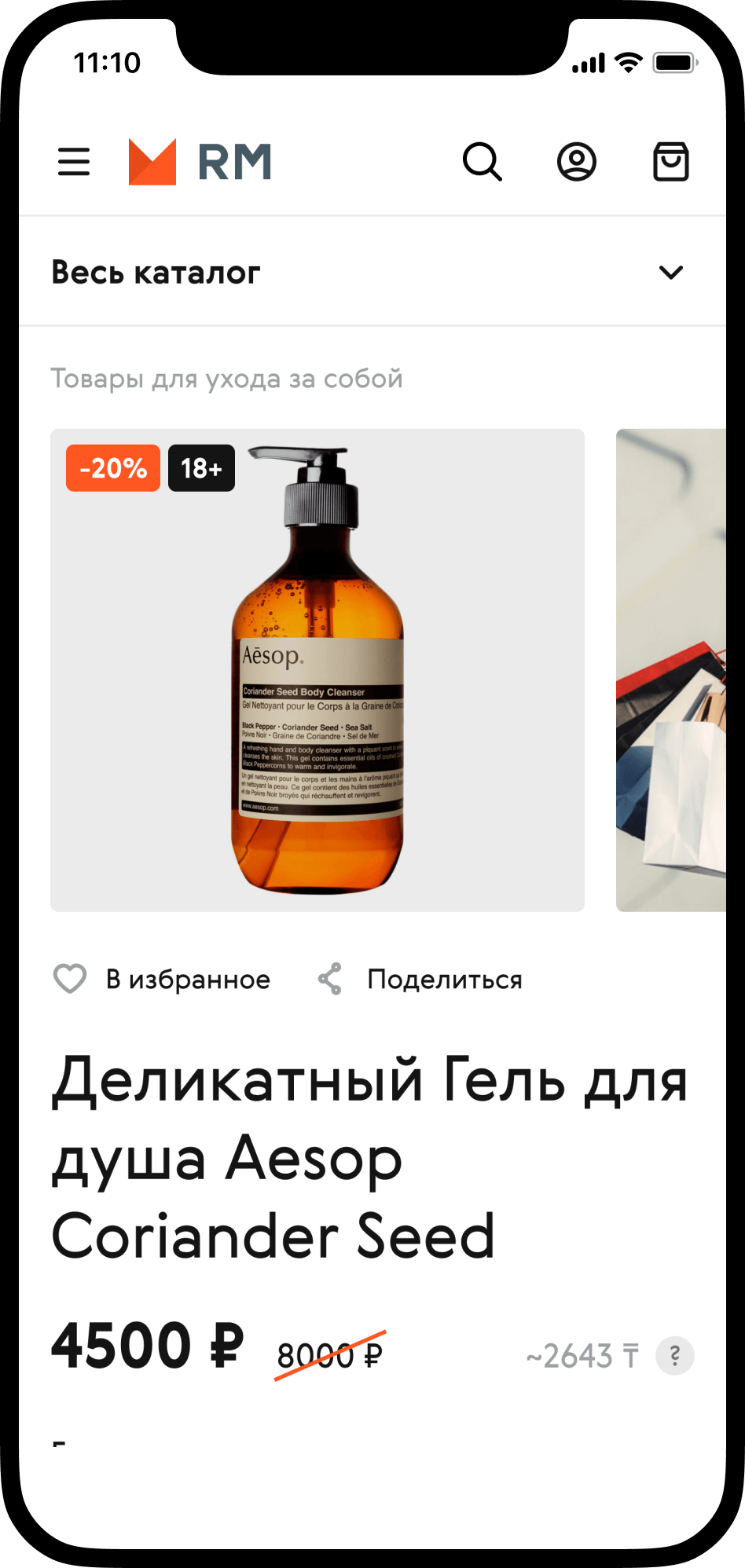Image resolution: width=745 pixels, height=1568 pixels.
Task: Add the product to В избранное
Action: pyautogui.click(x=162, y=979)
